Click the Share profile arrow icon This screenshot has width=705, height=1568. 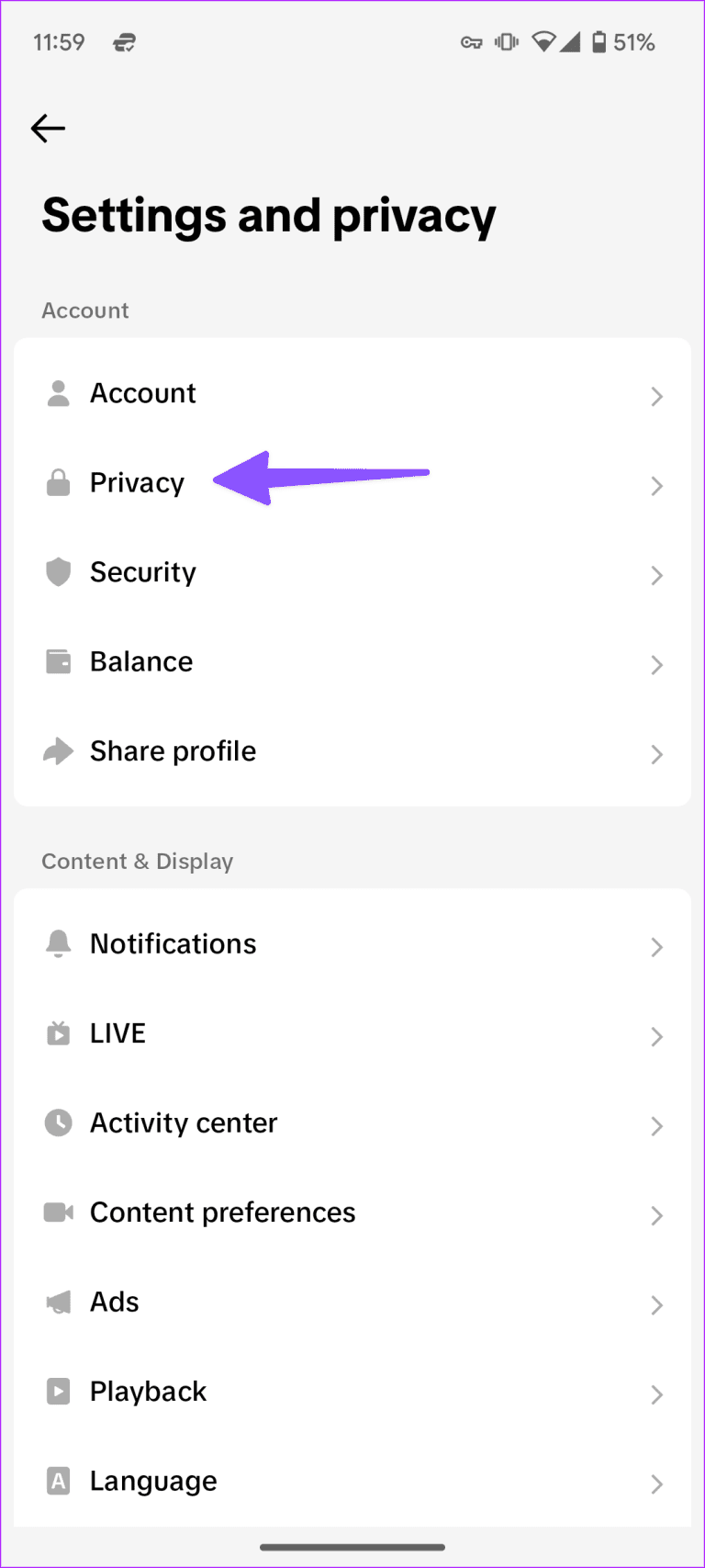tap(58, 750)
